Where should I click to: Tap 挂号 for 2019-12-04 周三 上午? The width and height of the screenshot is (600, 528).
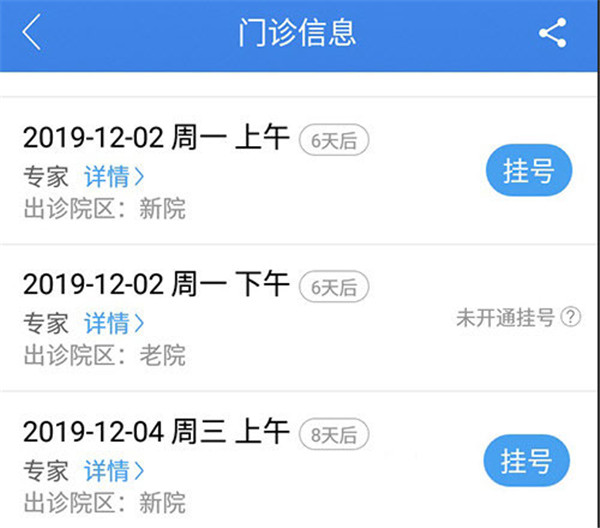coord(526,462)
